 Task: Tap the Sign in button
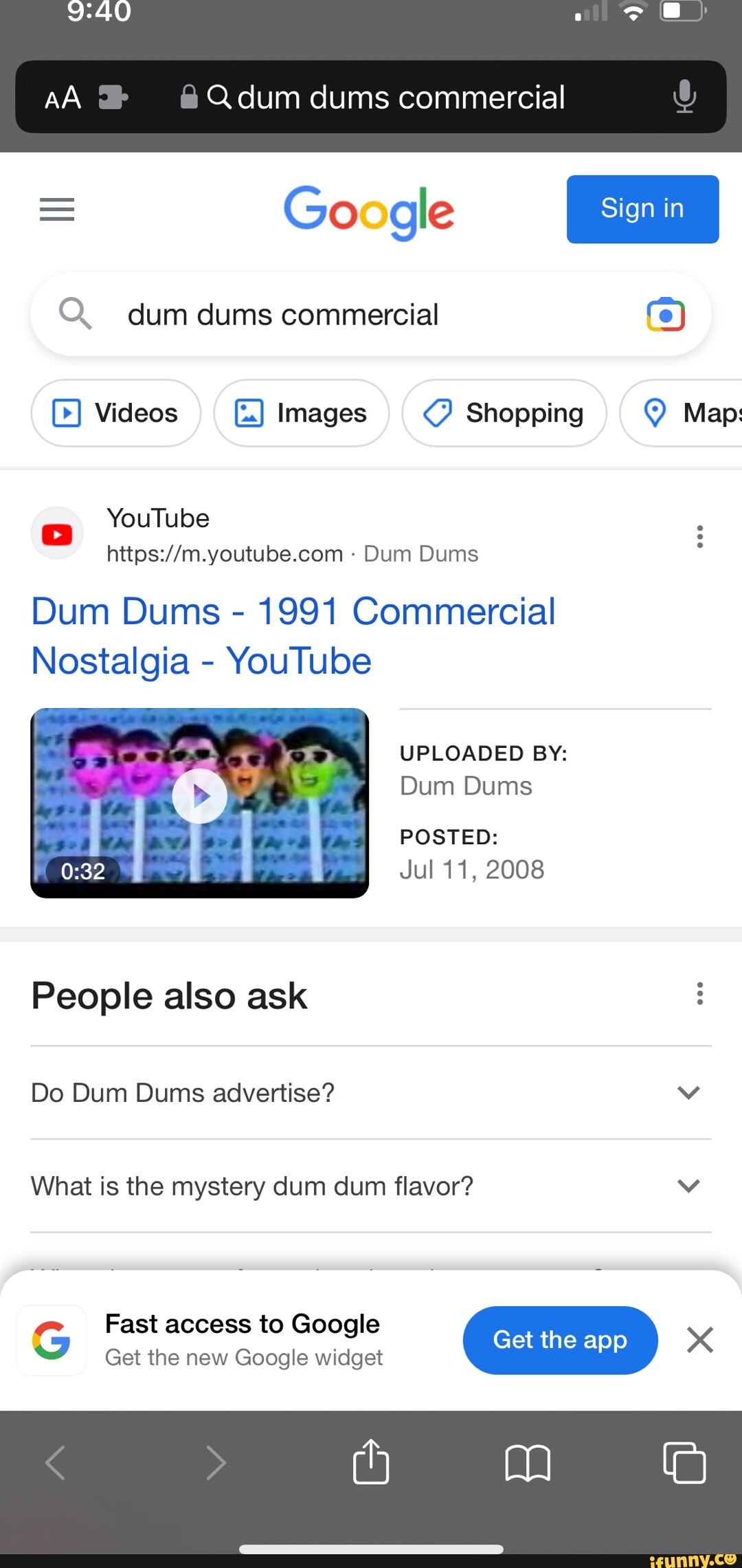[x=642, y=208]
